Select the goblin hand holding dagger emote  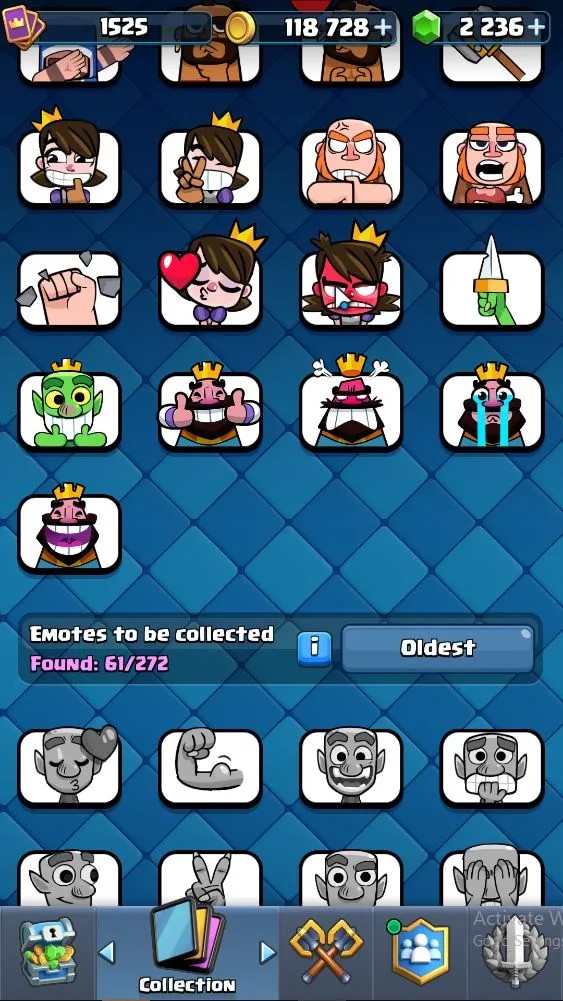492,287
